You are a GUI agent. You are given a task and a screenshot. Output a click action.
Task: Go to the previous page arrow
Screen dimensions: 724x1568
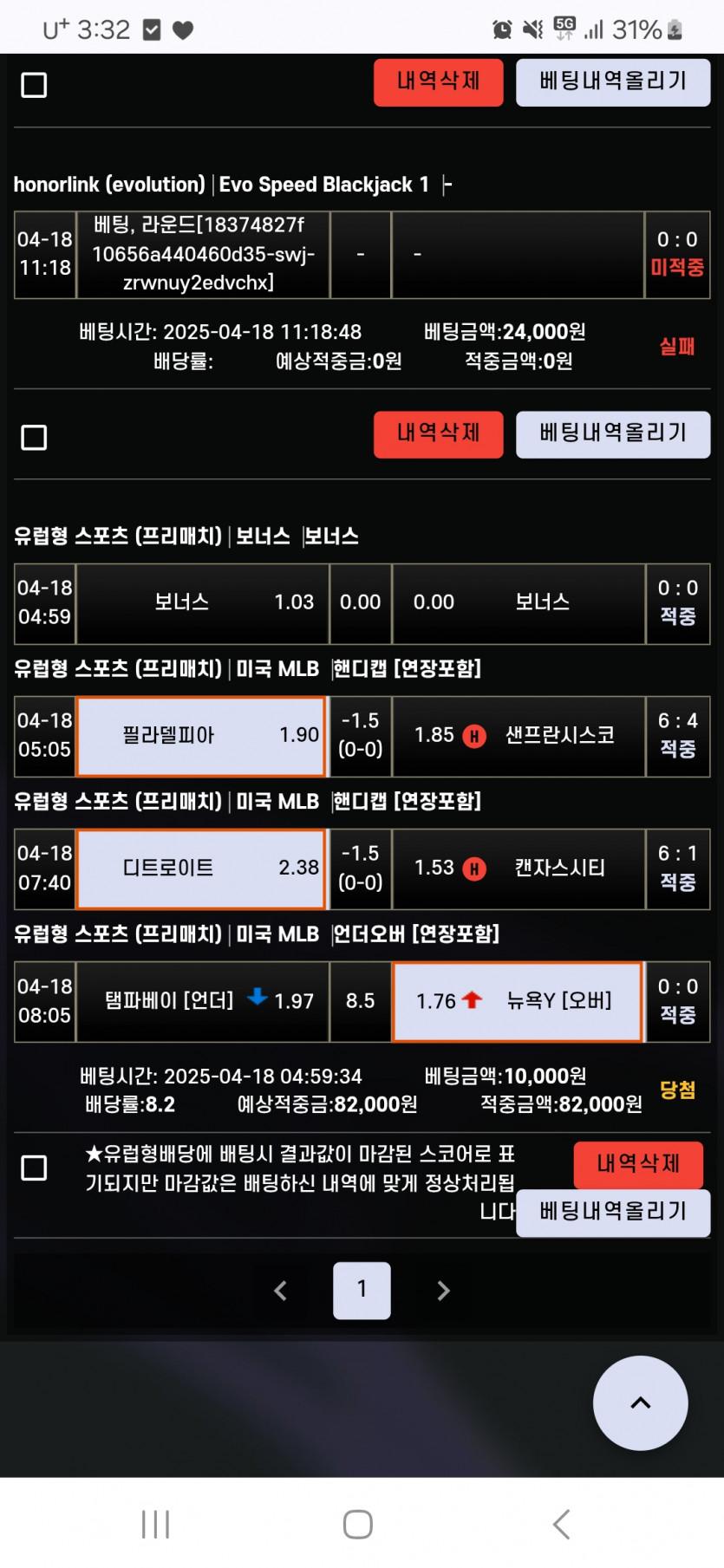click(x=280, y=1291)
